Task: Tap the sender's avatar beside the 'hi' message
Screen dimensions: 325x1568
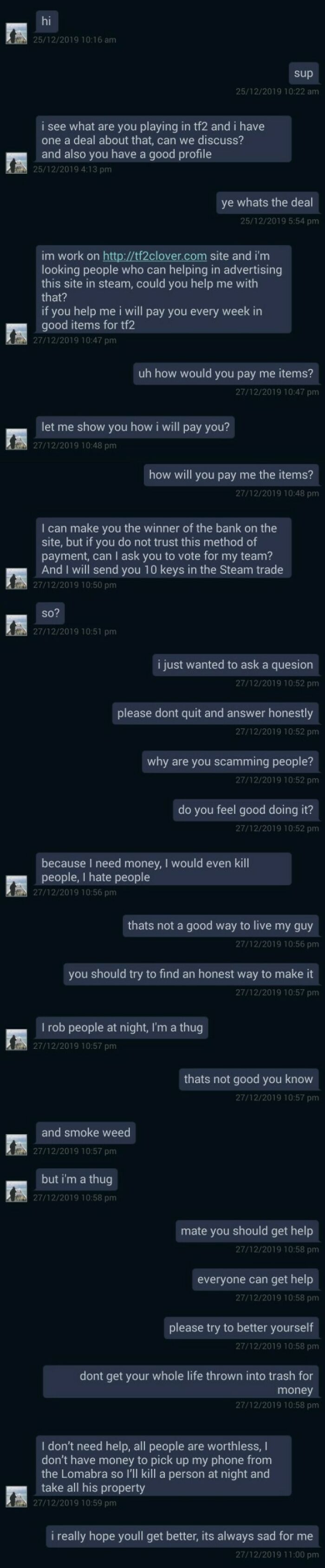Action: [x=16, y=34]
